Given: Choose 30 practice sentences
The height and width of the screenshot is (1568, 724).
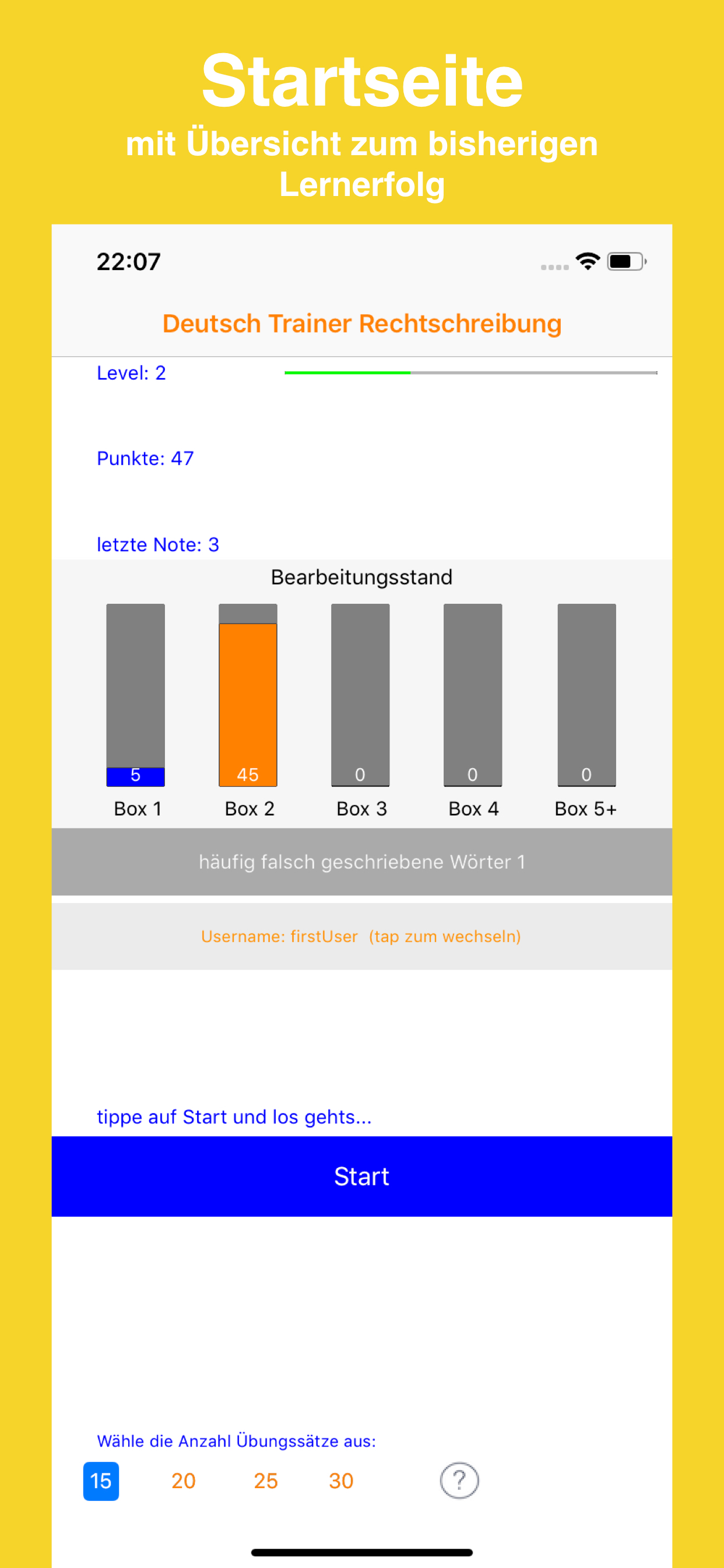Looking at the screenshot, I should pos(342,1482).
